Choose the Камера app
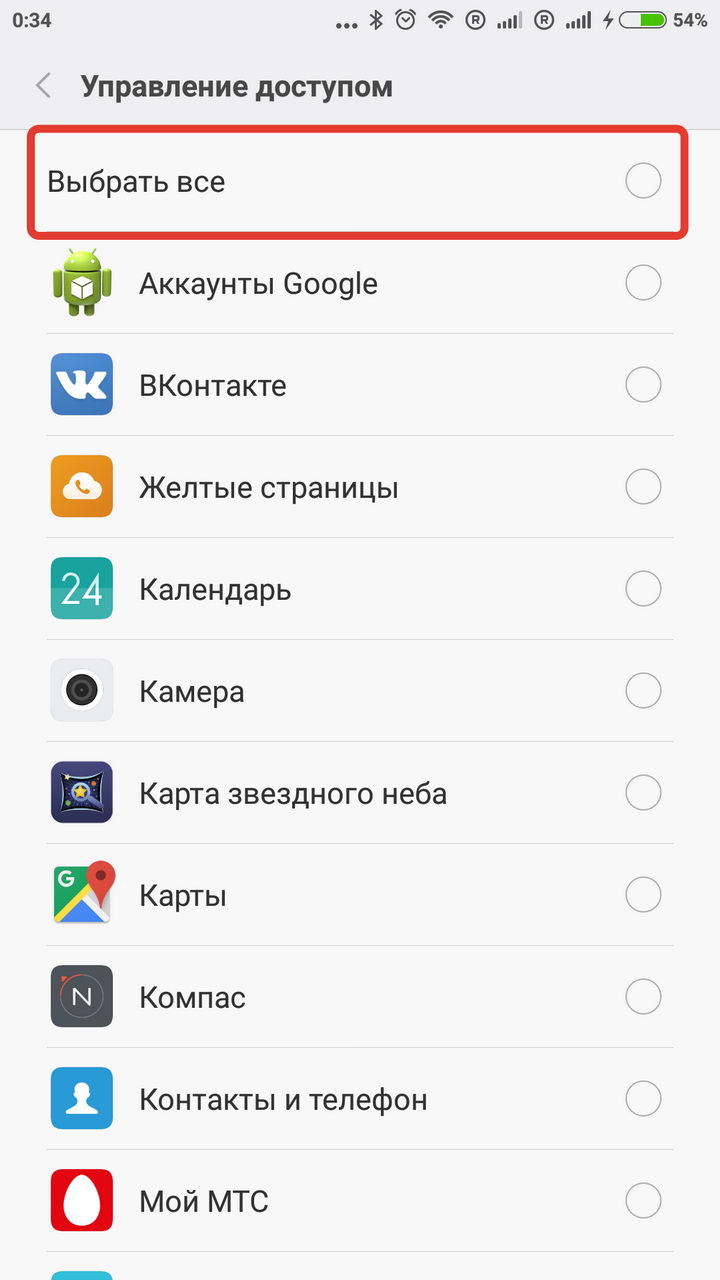 [x=360, y=691]
